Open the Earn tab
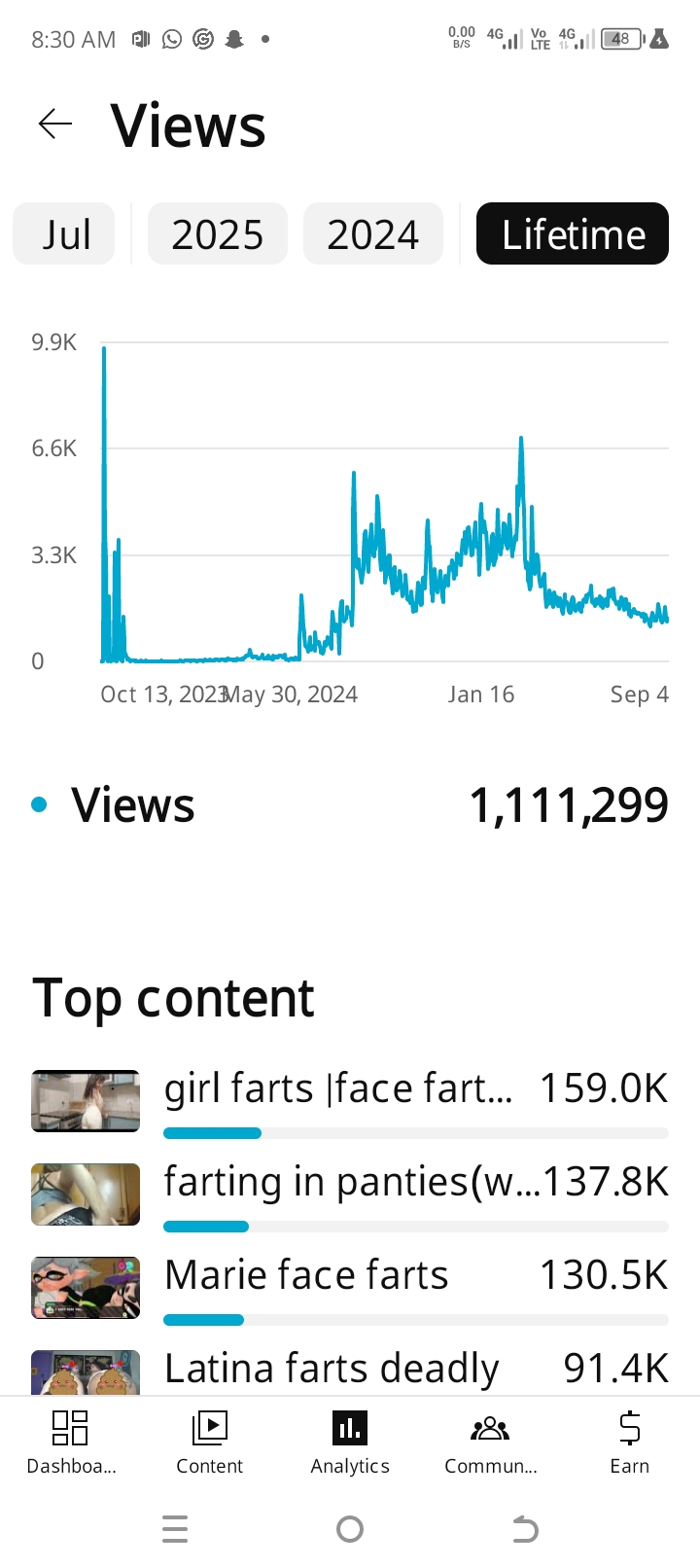Screen dimensions: 700x1568 (x=629, y=1443)
